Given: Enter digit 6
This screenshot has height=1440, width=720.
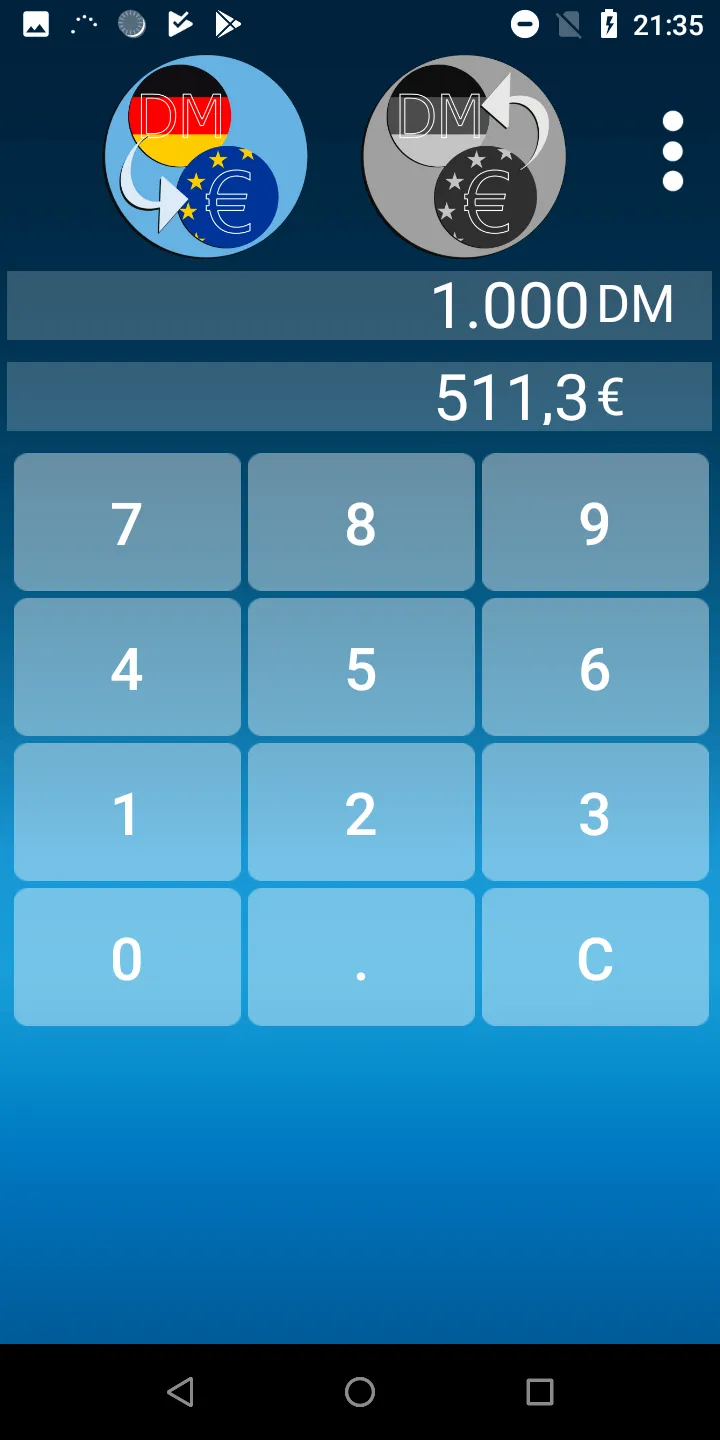Looking at the screenshot, I should [x=595, y=667].
